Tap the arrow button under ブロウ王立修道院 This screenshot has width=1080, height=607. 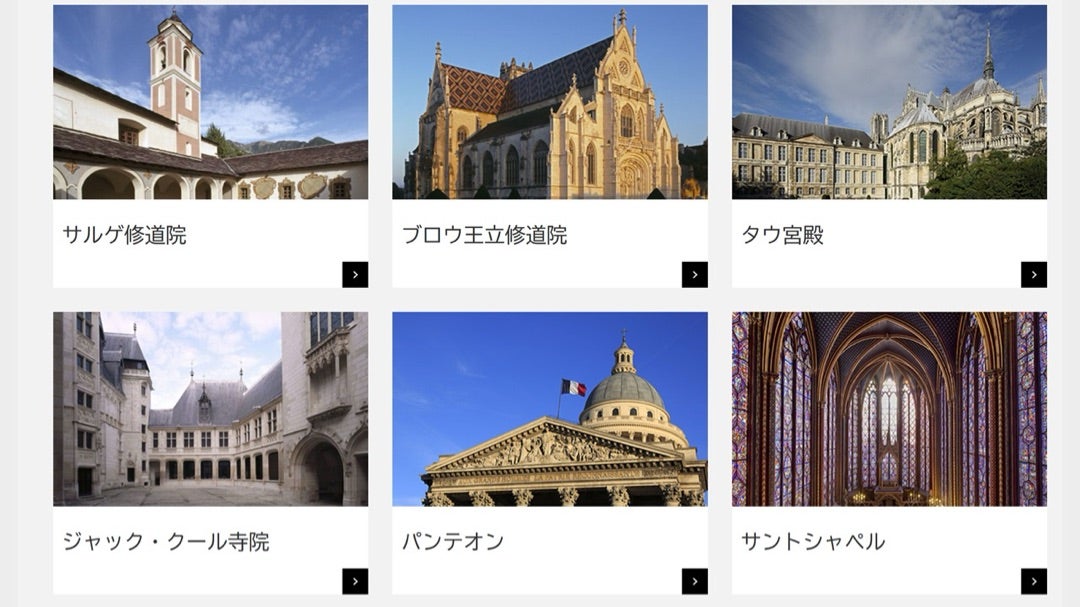coord(695,275)
